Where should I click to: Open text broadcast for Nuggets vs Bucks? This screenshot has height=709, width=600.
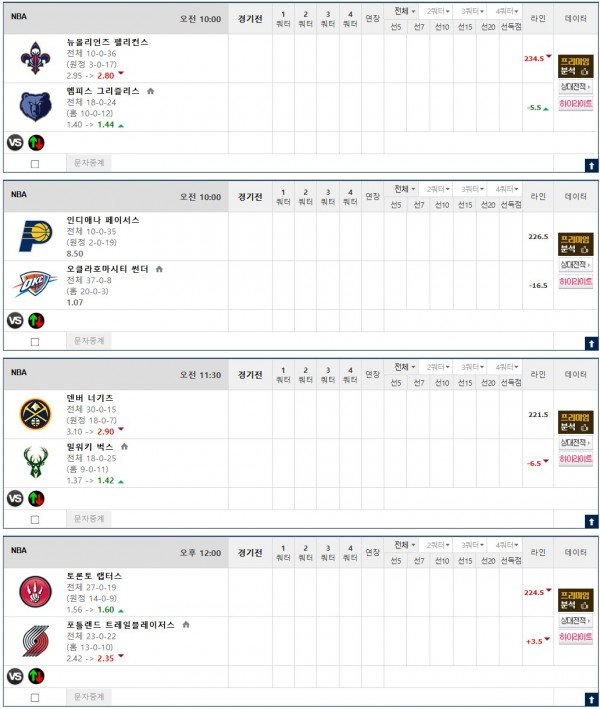click(89, 518)
